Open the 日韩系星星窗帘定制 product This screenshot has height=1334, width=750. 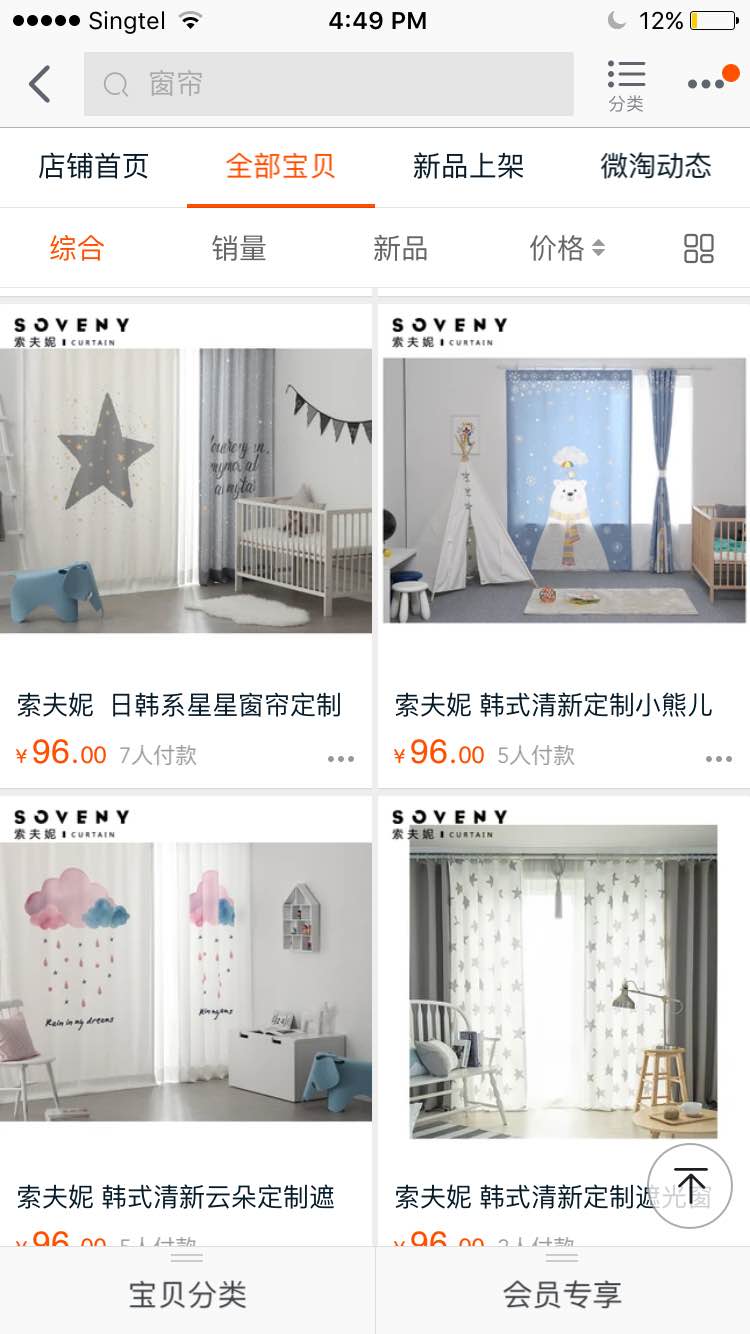[186, 490]
